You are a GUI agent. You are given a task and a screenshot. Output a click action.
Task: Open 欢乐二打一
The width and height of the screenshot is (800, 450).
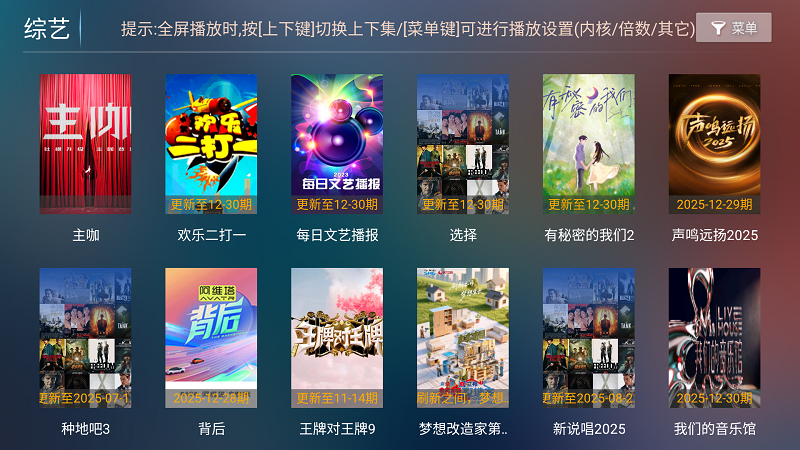point(211,144)
